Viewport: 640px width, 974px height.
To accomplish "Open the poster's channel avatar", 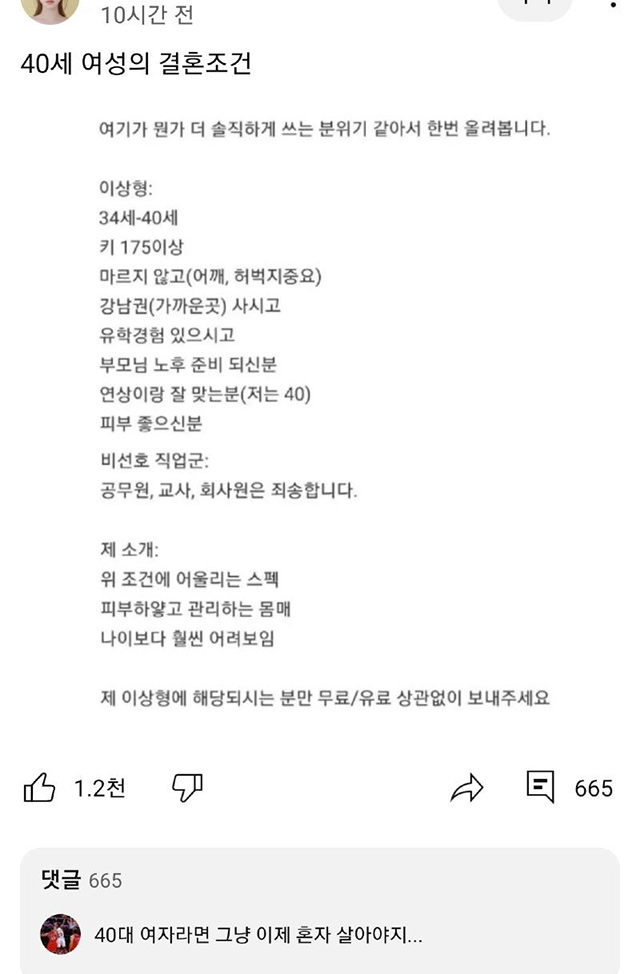I will point(52,8).
